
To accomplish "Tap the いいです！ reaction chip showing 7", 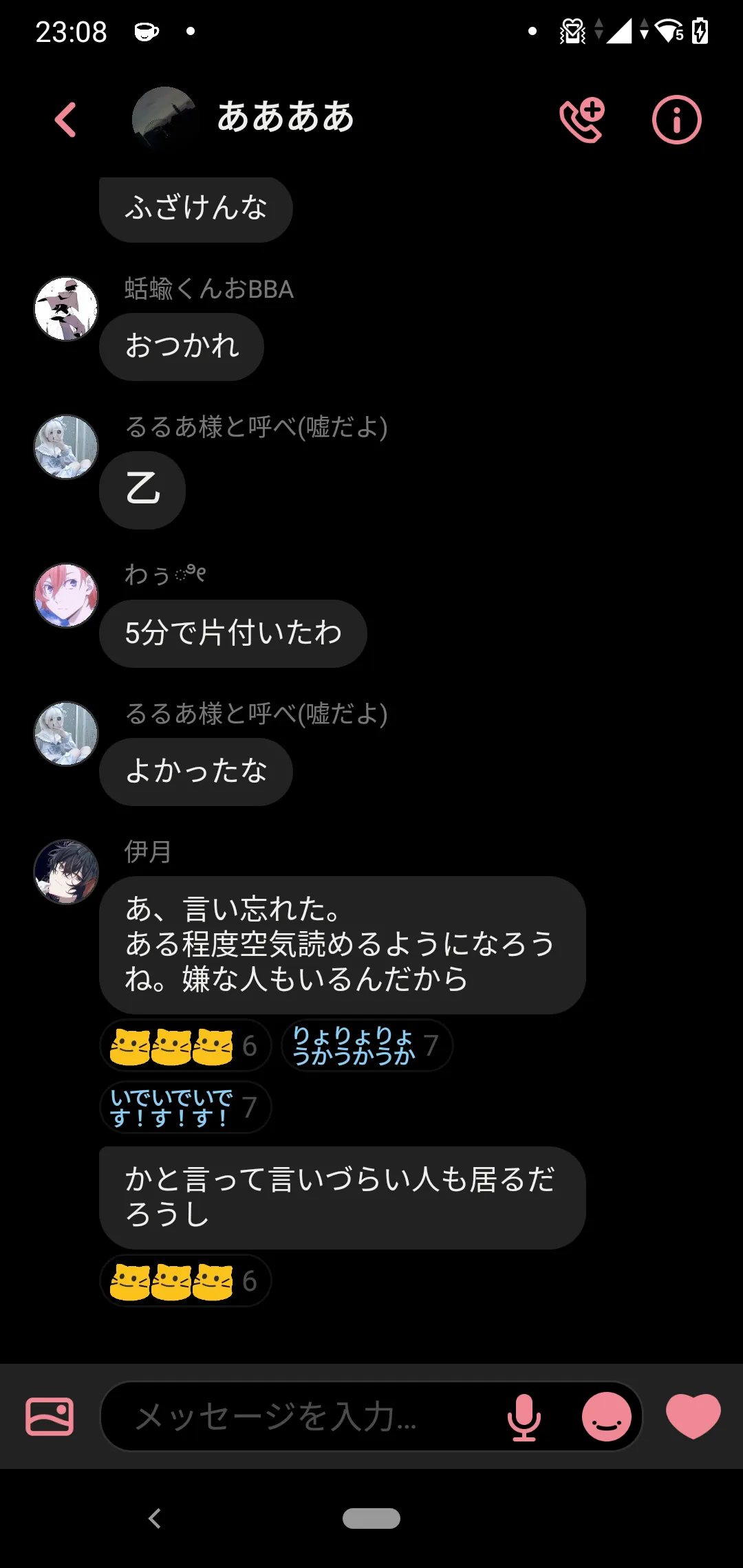I will pyautogui.click(x=186, y=1107).
